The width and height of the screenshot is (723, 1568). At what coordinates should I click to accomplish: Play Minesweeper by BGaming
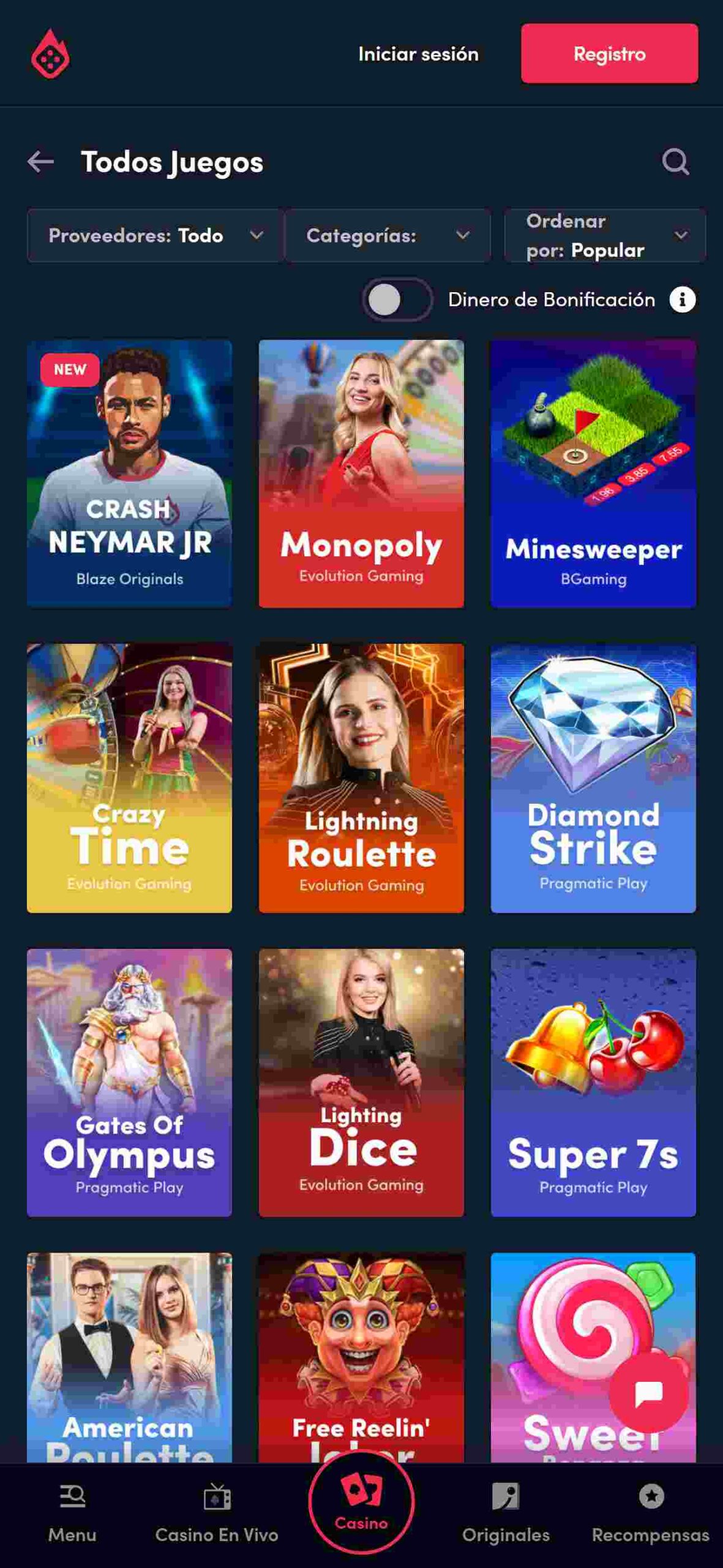coord(593,473)
